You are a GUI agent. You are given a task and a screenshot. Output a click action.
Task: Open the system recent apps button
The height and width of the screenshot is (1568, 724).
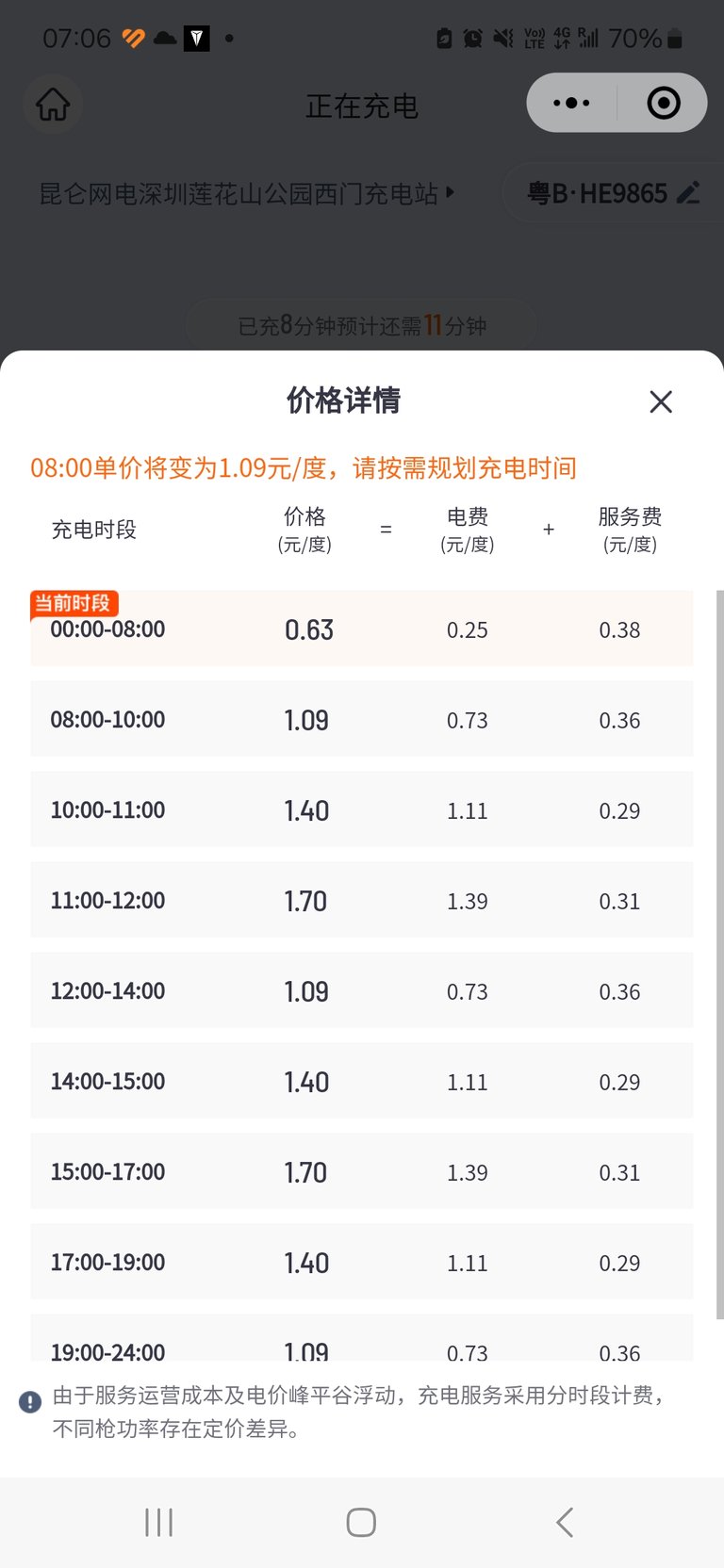click(158, 1522)
